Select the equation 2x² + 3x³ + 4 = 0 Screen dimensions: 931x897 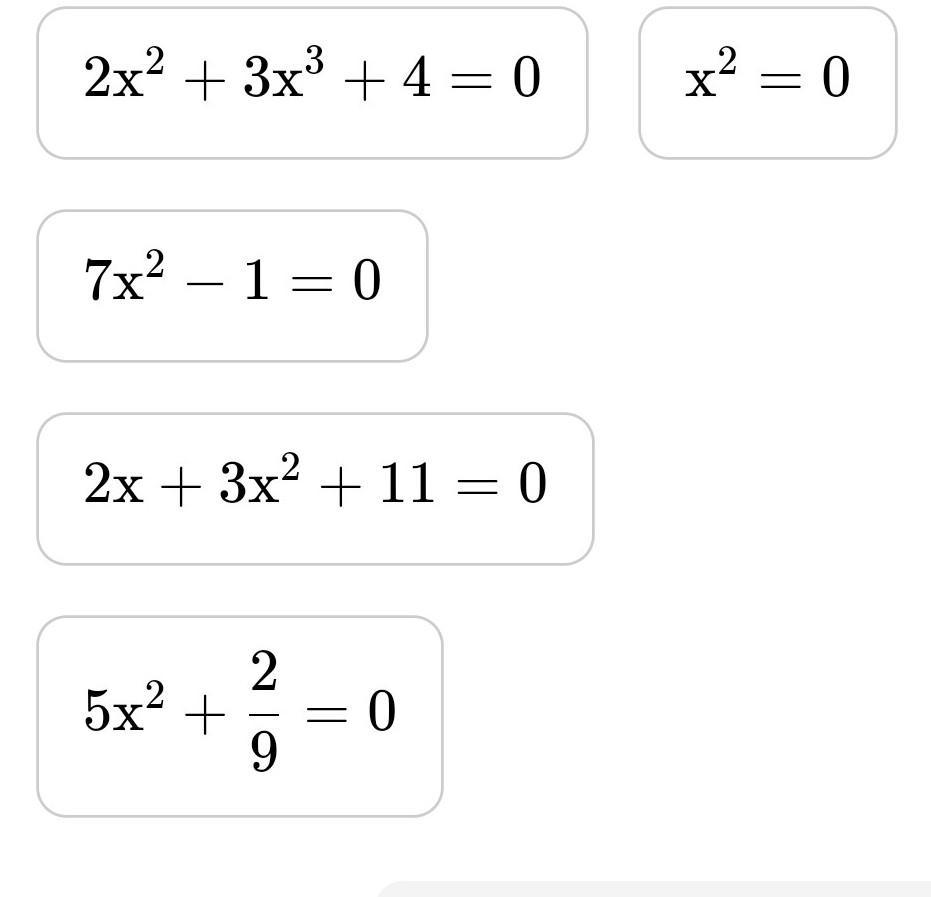coord(312,83)
